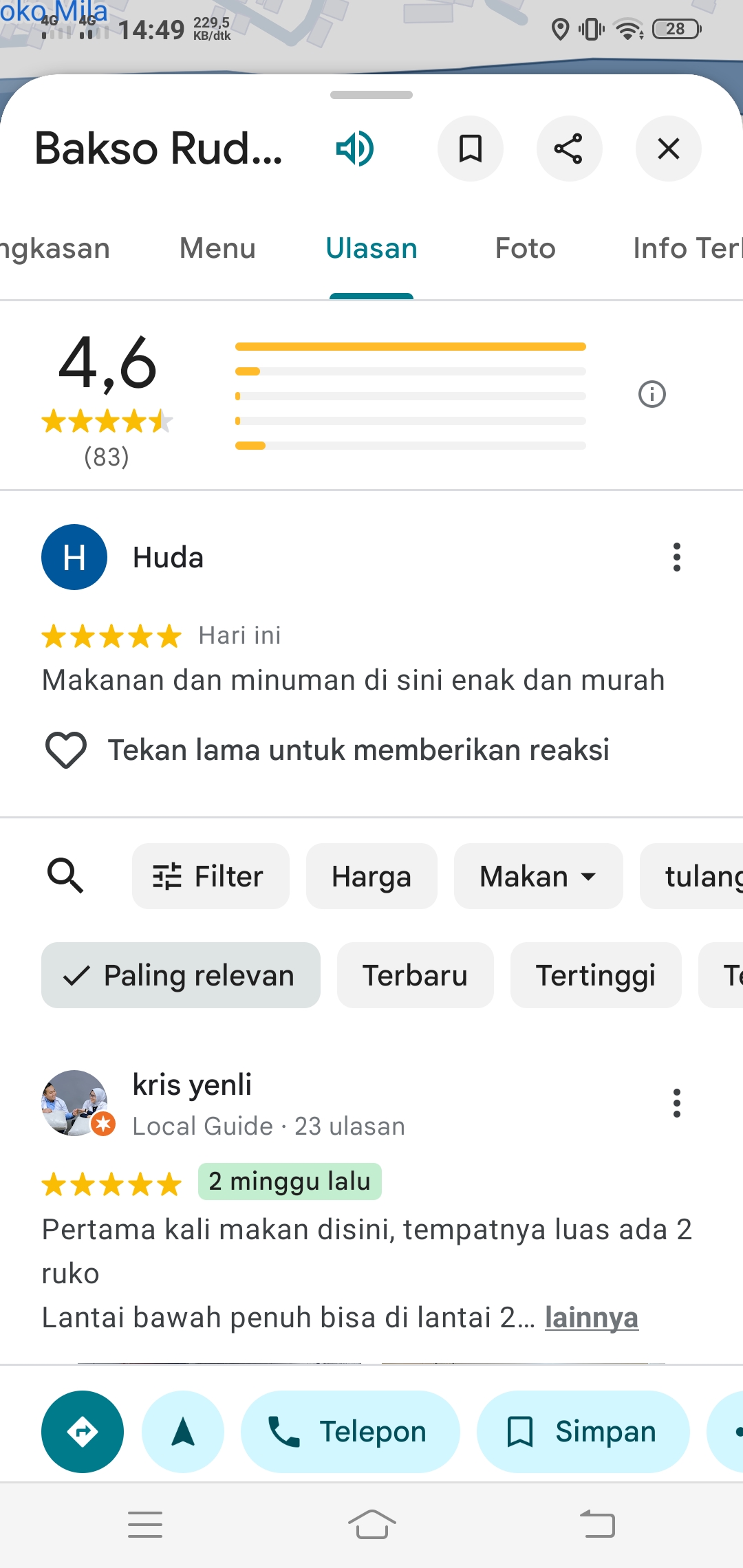The image size is (743, 1568).
Task: Call the place via Telepon
Action: pyautogui.click(x=349, y=1432)
